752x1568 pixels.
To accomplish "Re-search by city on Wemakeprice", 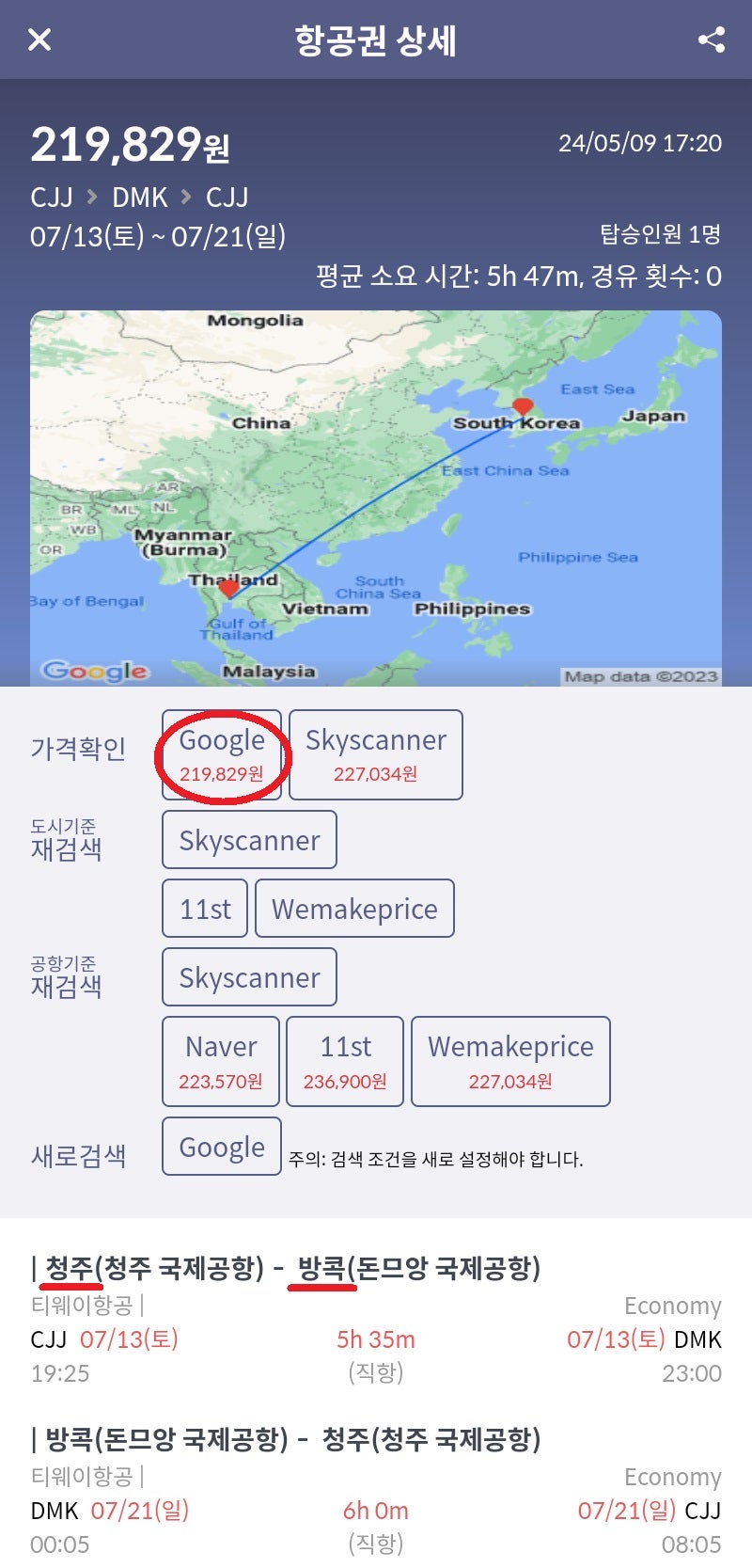I will (354, 909).
